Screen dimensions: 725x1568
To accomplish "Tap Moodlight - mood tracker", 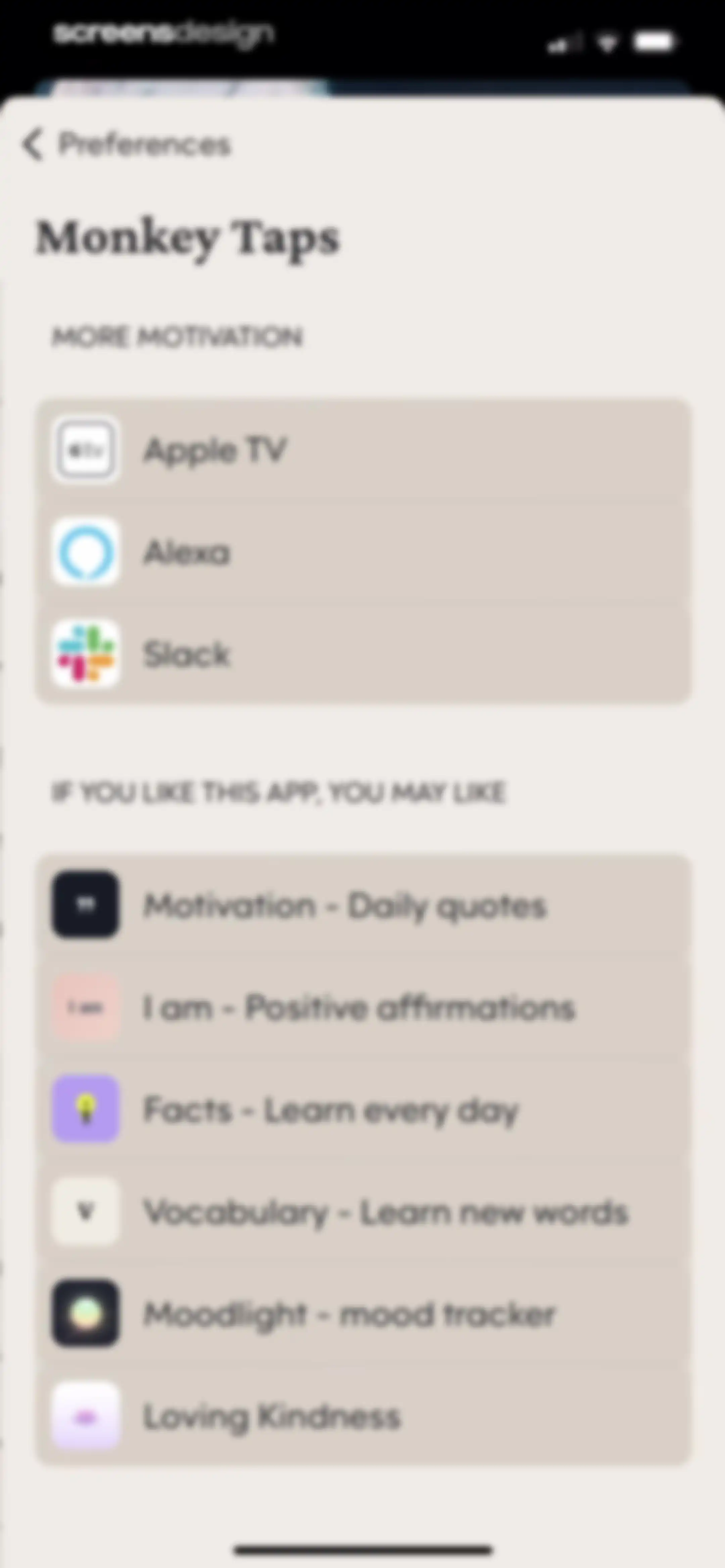I will click(364, 1313).
